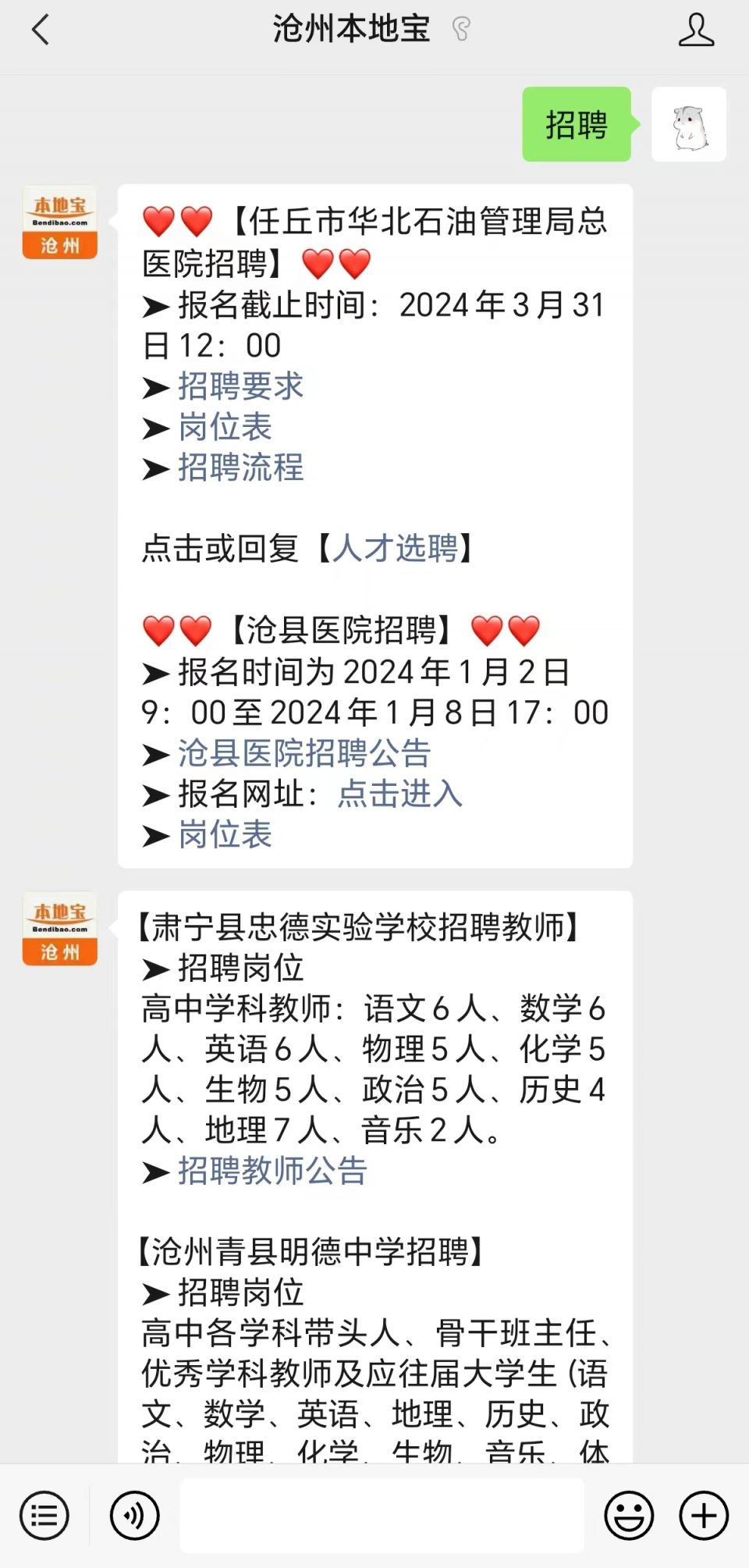
Task: Focus the message text field
Action: tap(382, 1516)
